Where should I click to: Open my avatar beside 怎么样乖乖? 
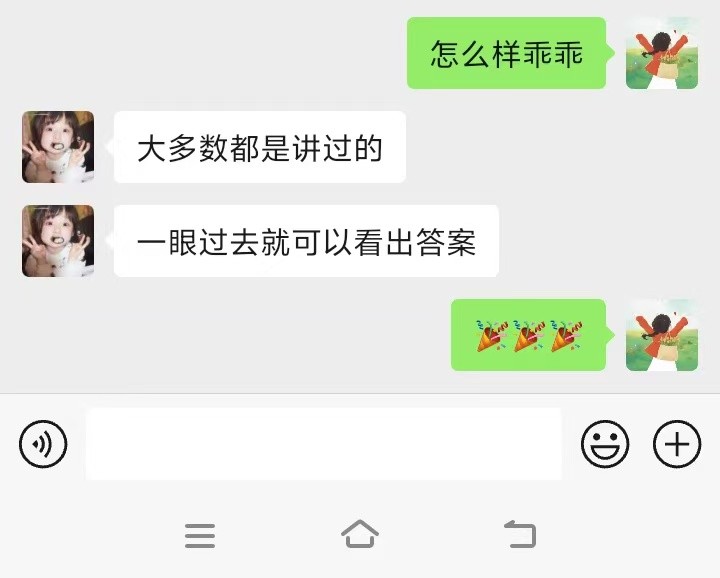661,53
